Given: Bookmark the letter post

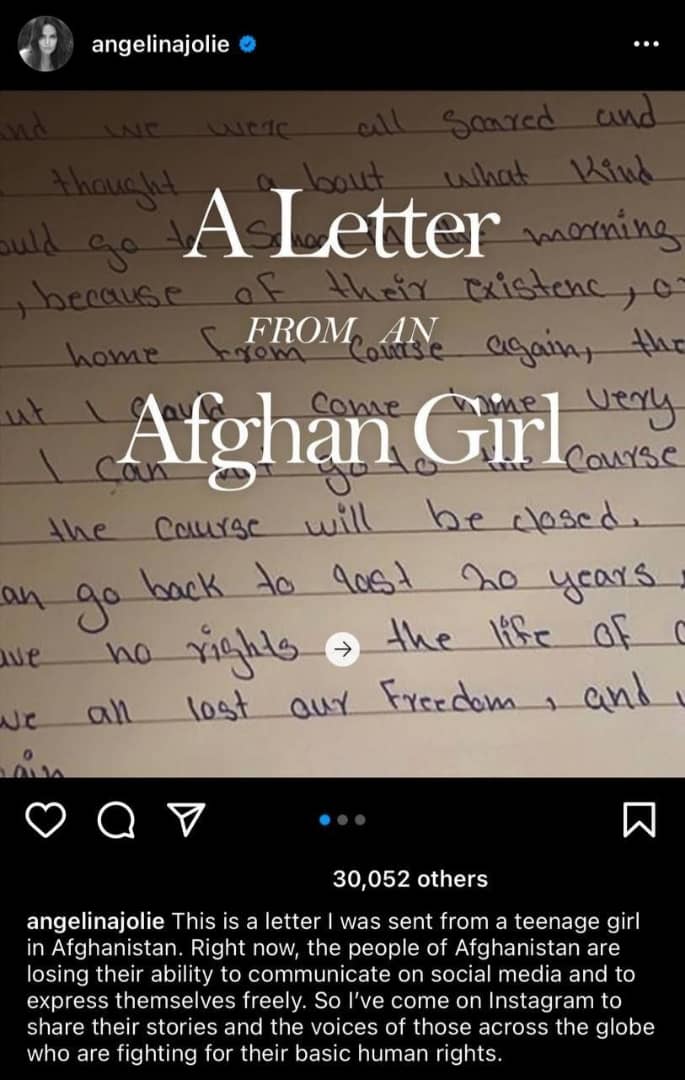Looking at the screenshot, I should pos(638,821).
